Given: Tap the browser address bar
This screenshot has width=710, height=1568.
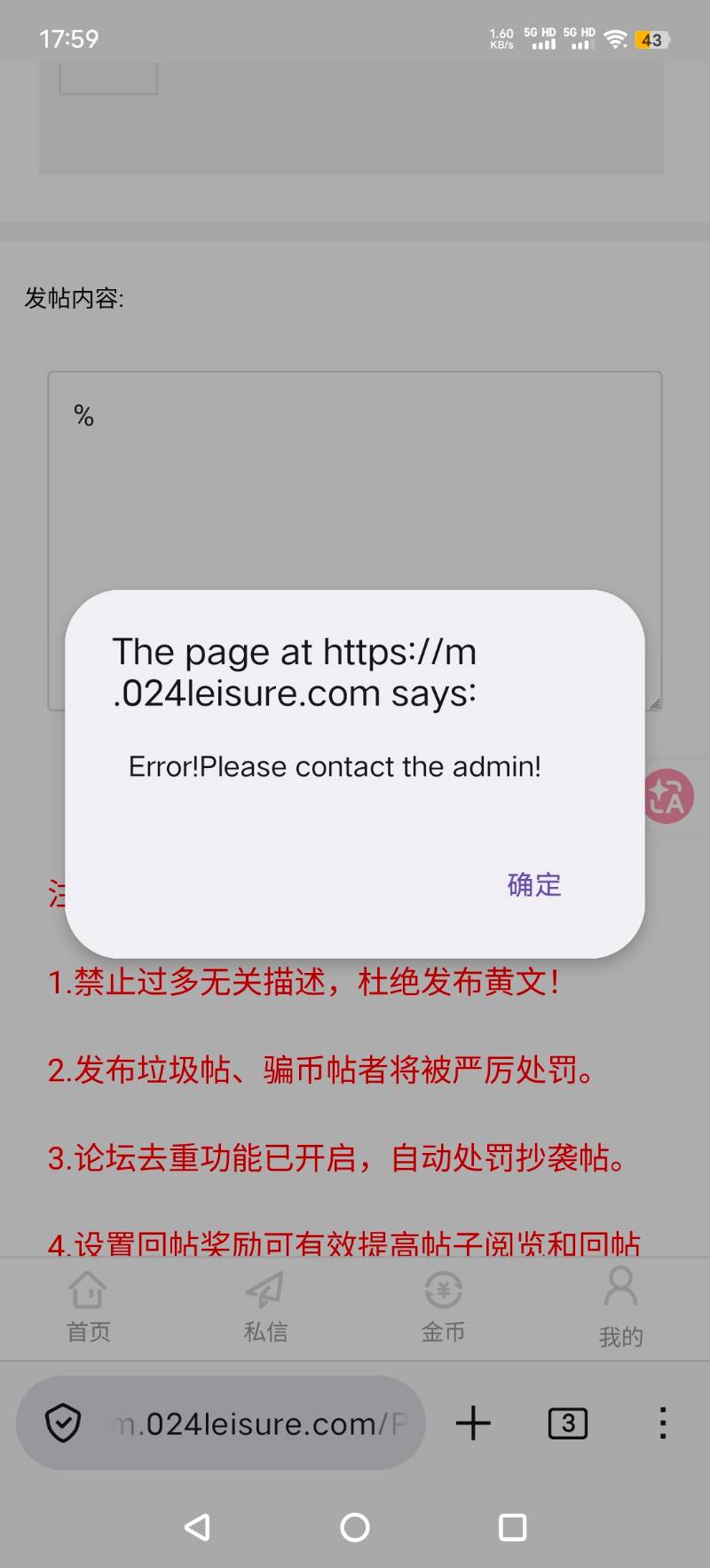Looking at the screenshot, I should click(257, 1423).
